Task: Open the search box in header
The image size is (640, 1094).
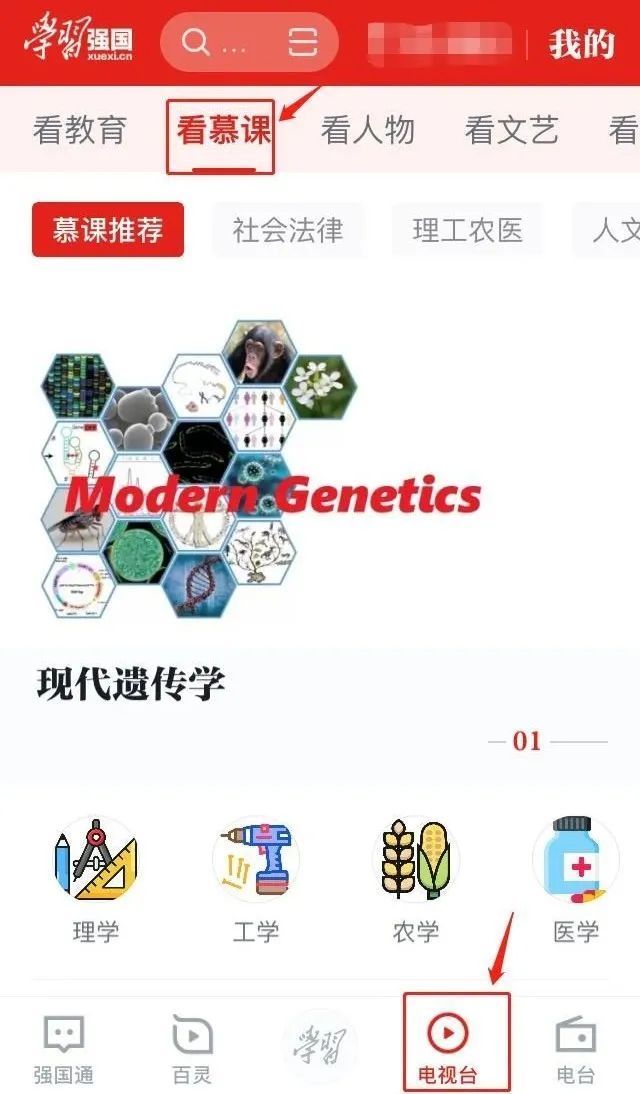Action: coord(220,43)
